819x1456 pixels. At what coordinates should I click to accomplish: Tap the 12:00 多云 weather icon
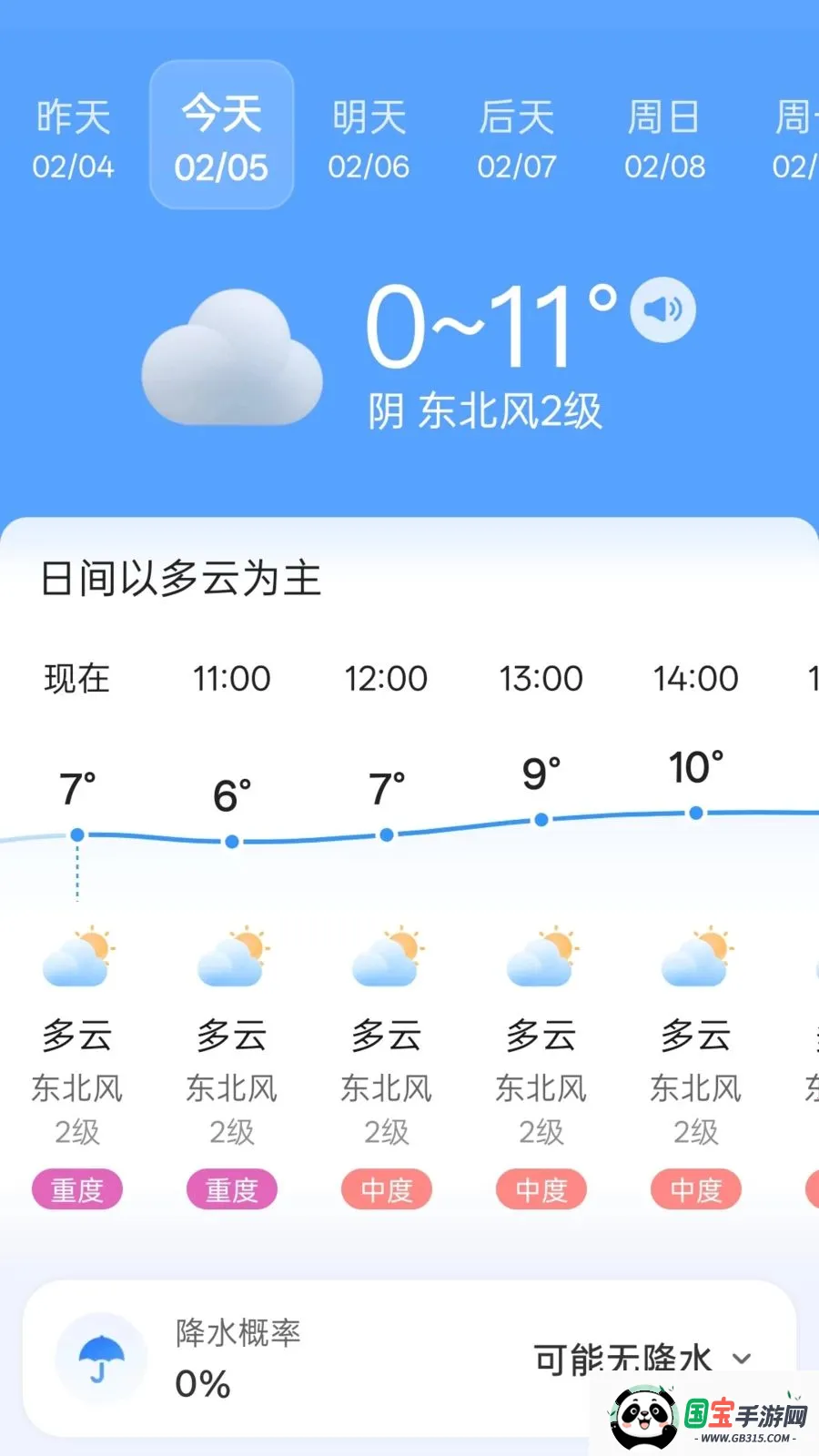click(x=386, y=955)
